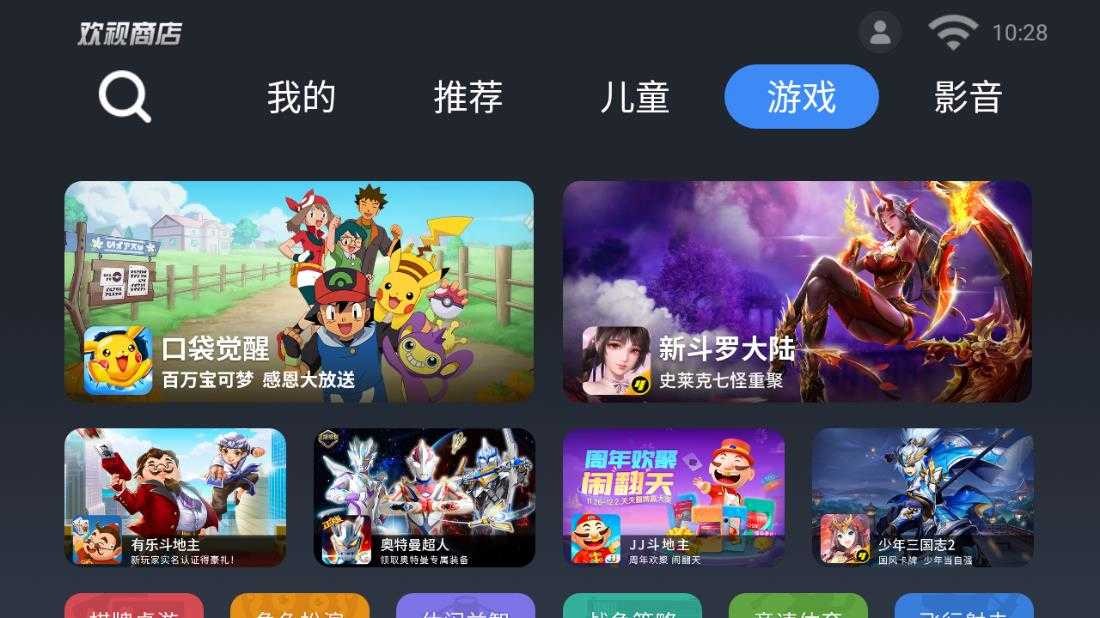
Task: Switch to the 推荐 tab
Action: click(x=468, y=97)
